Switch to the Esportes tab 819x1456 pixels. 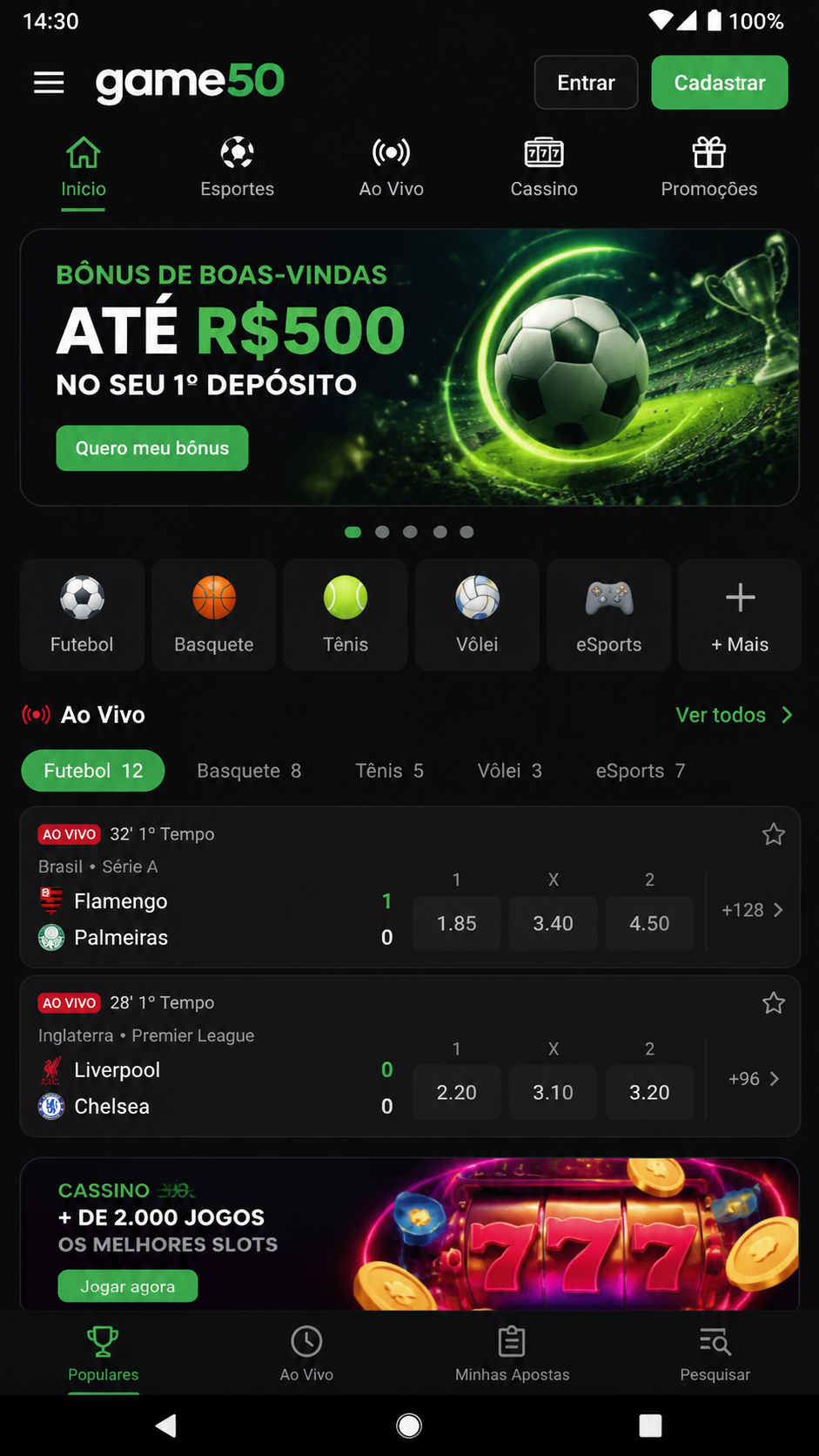pyautogui.click(x=237, y=168)
